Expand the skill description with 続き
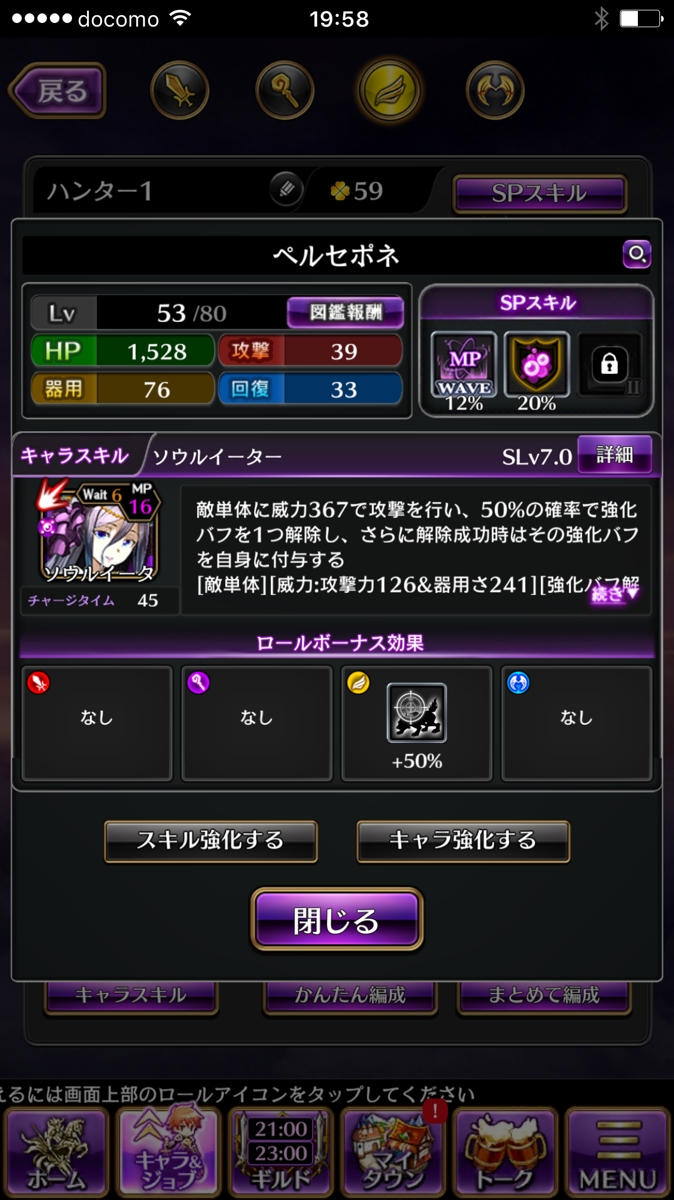The height and width of the screenshot is (1200, 674). pyautogui.click(x=614, y=594)
